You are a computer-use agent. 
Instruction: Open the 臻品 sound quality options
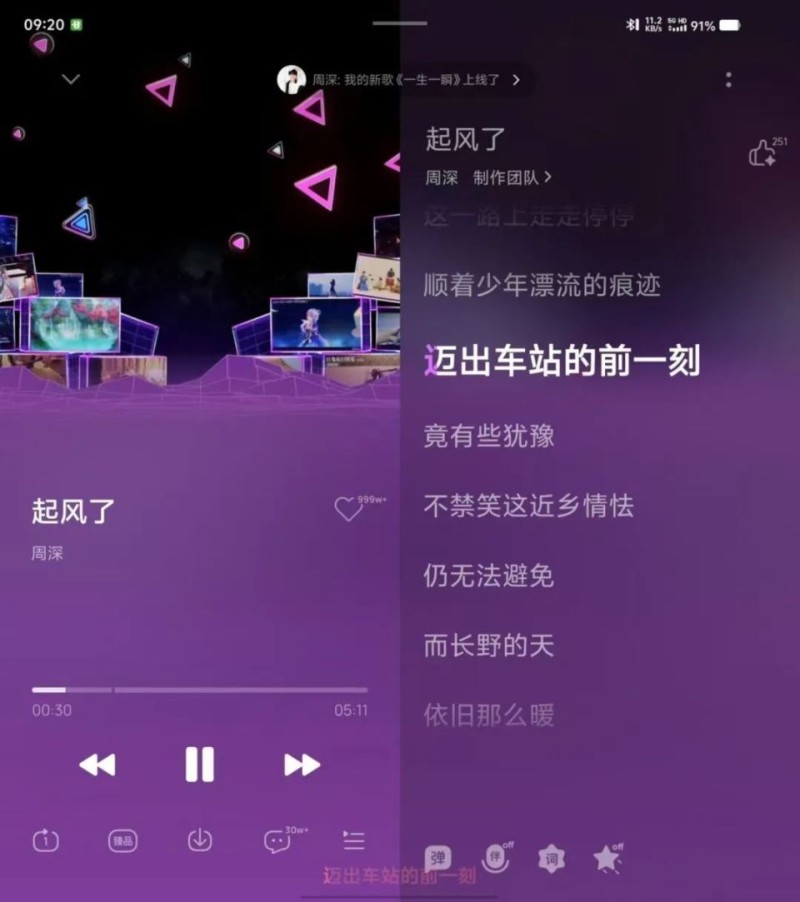pyautogui.click(x=122, y=841)
